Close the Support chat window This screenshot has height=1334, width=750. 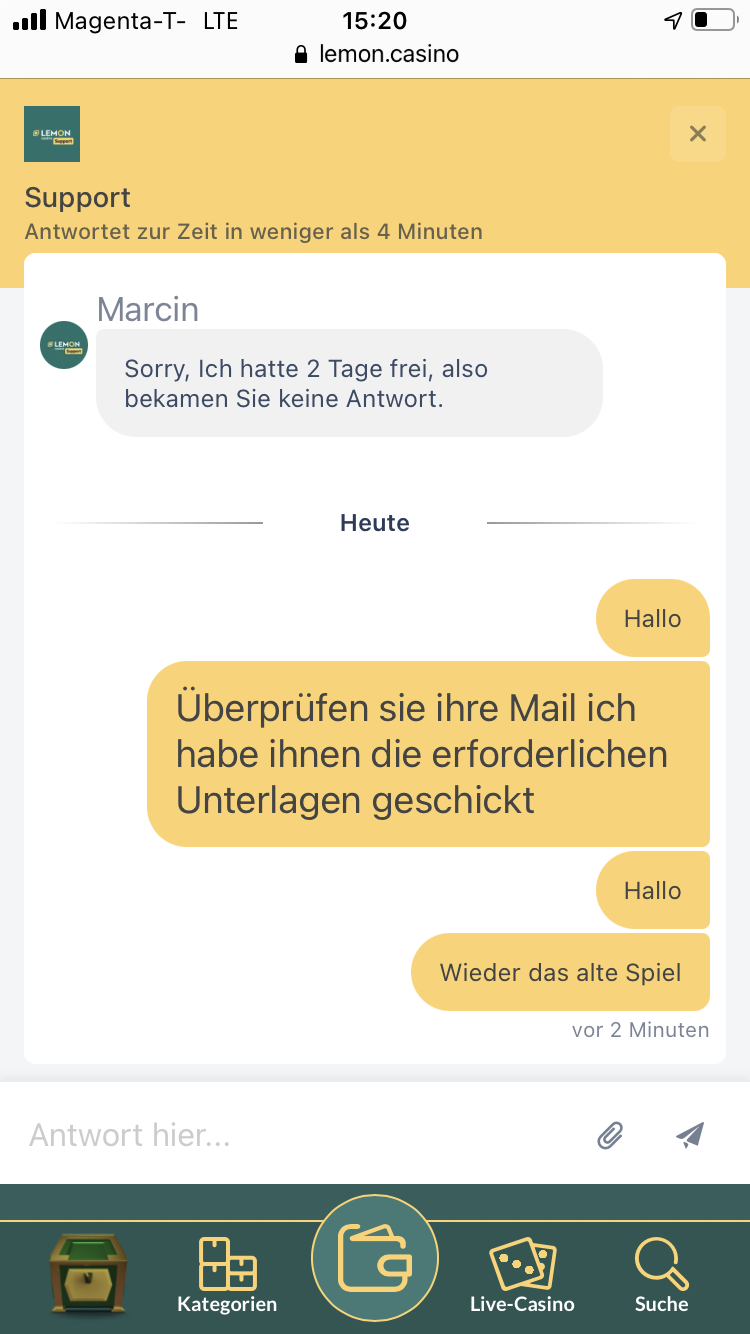(697, 134)
